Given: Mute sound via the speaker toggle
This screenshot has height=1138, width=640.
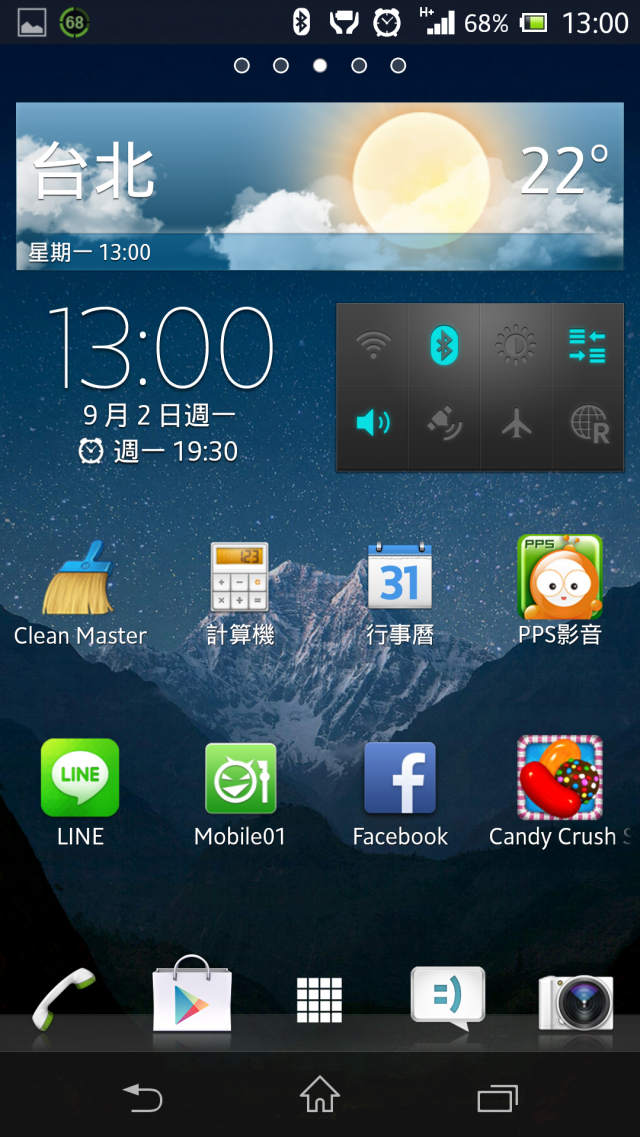Looking at the screenshot, I should 373,424.
